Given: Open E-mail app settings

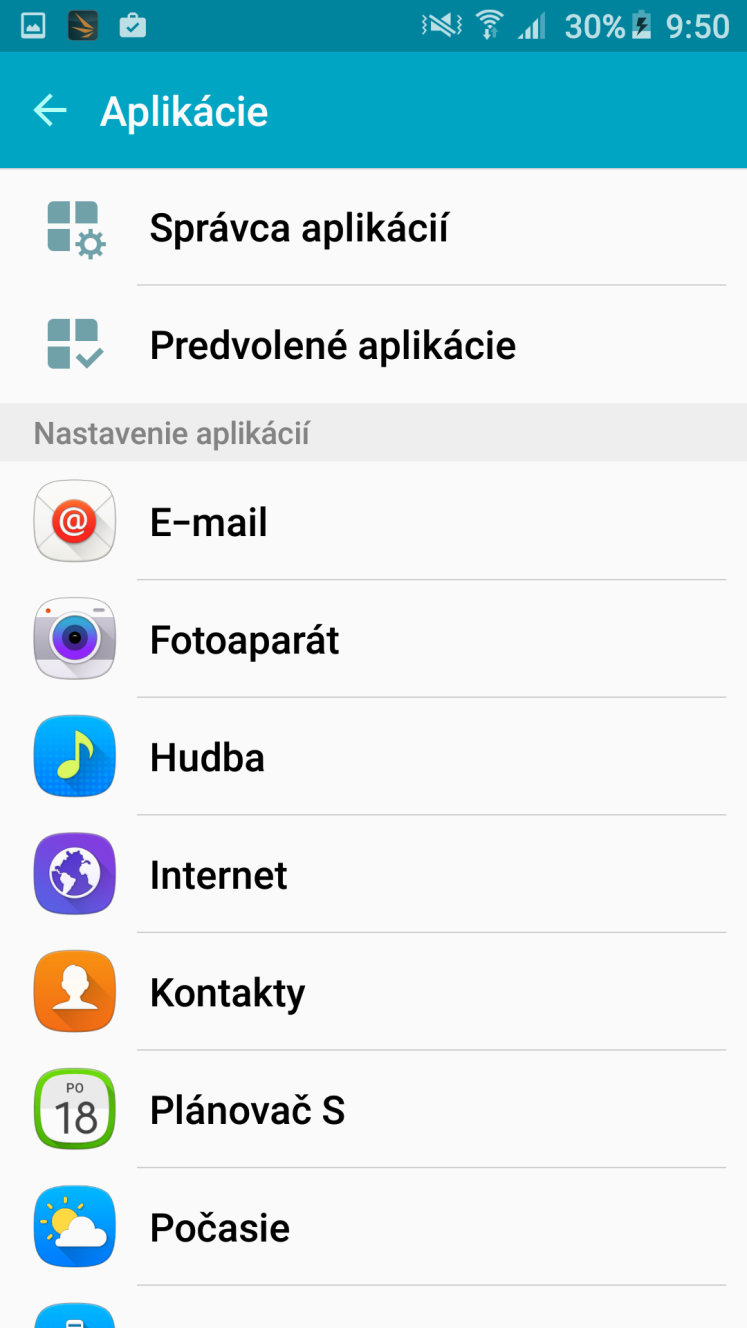Looking at the screenshot, I should (373, 521).
